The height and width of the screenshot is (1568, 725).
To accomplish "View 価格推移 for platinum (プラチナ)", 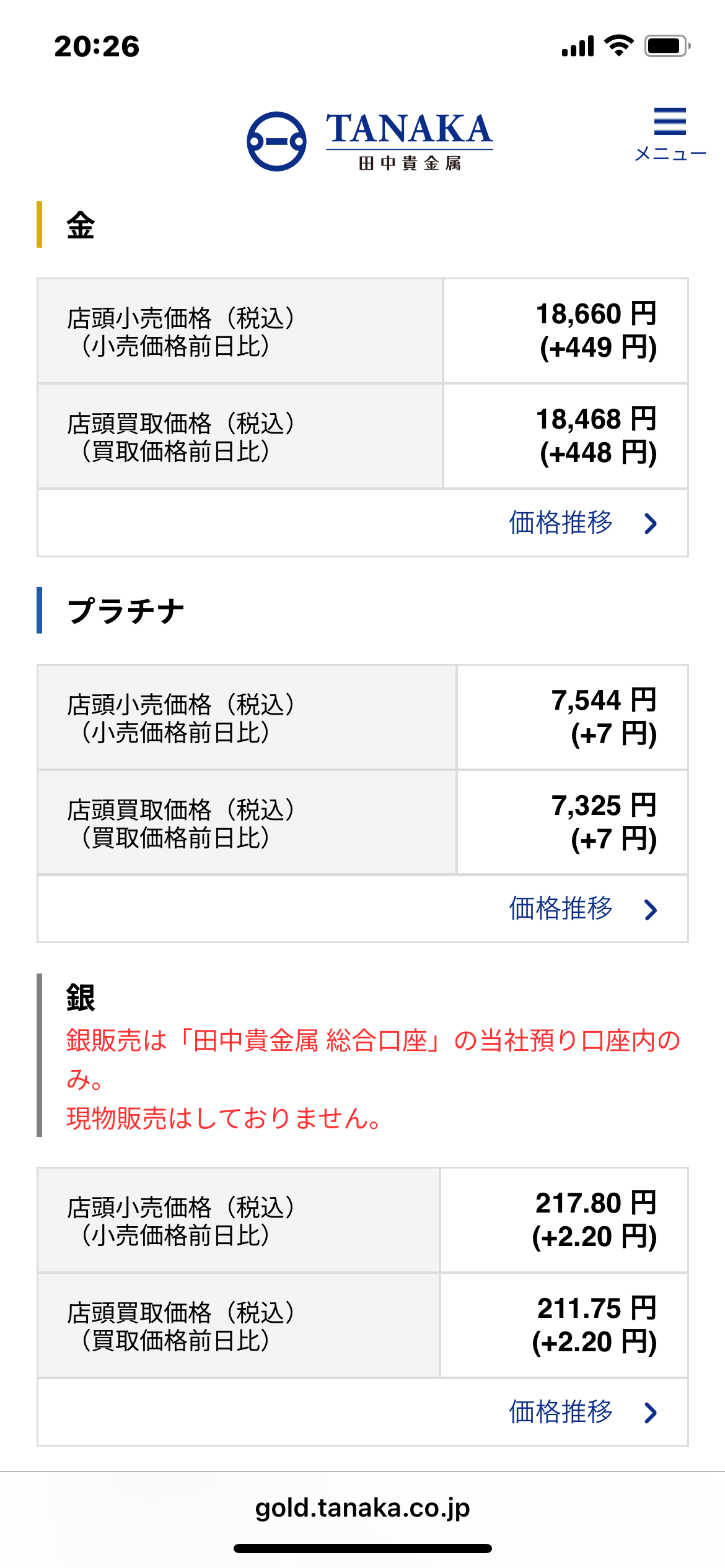I will (582, 909).
